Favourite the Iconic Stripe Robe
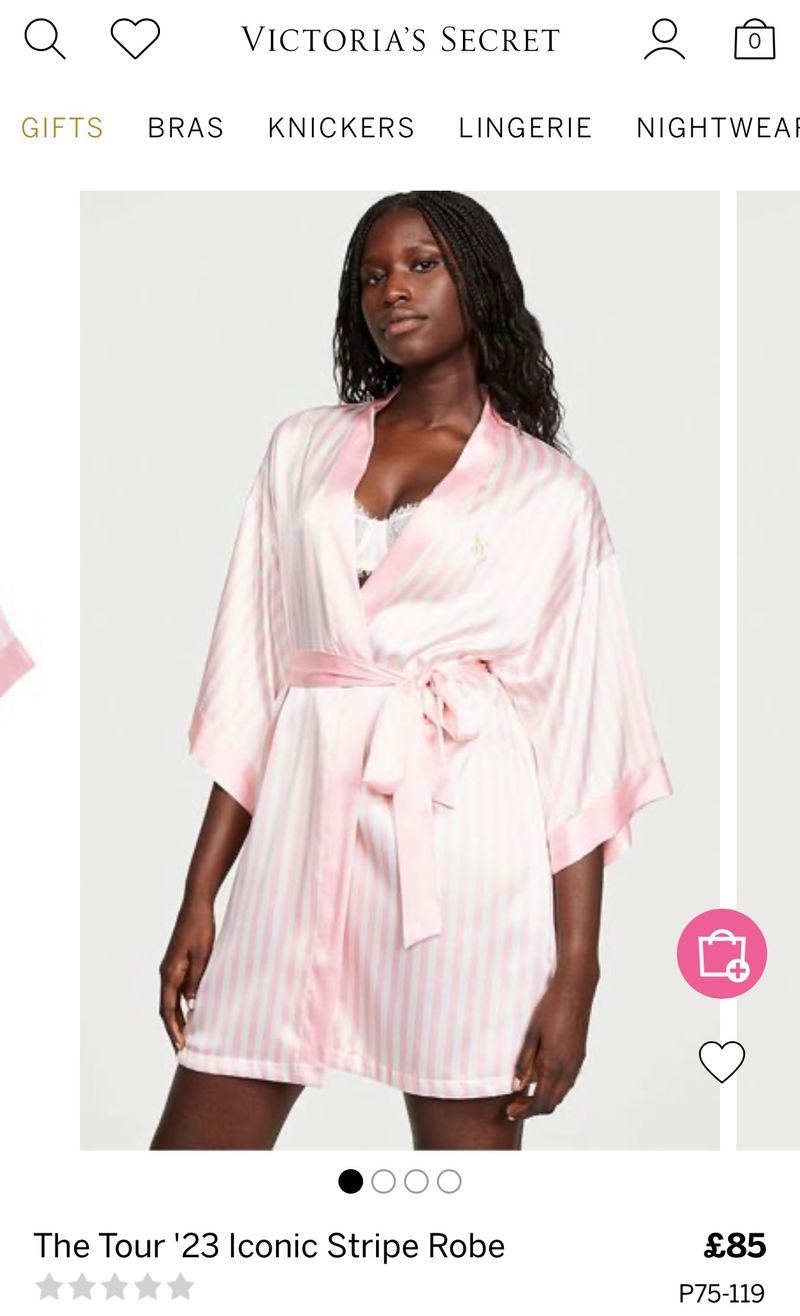 click(722, 1061)
